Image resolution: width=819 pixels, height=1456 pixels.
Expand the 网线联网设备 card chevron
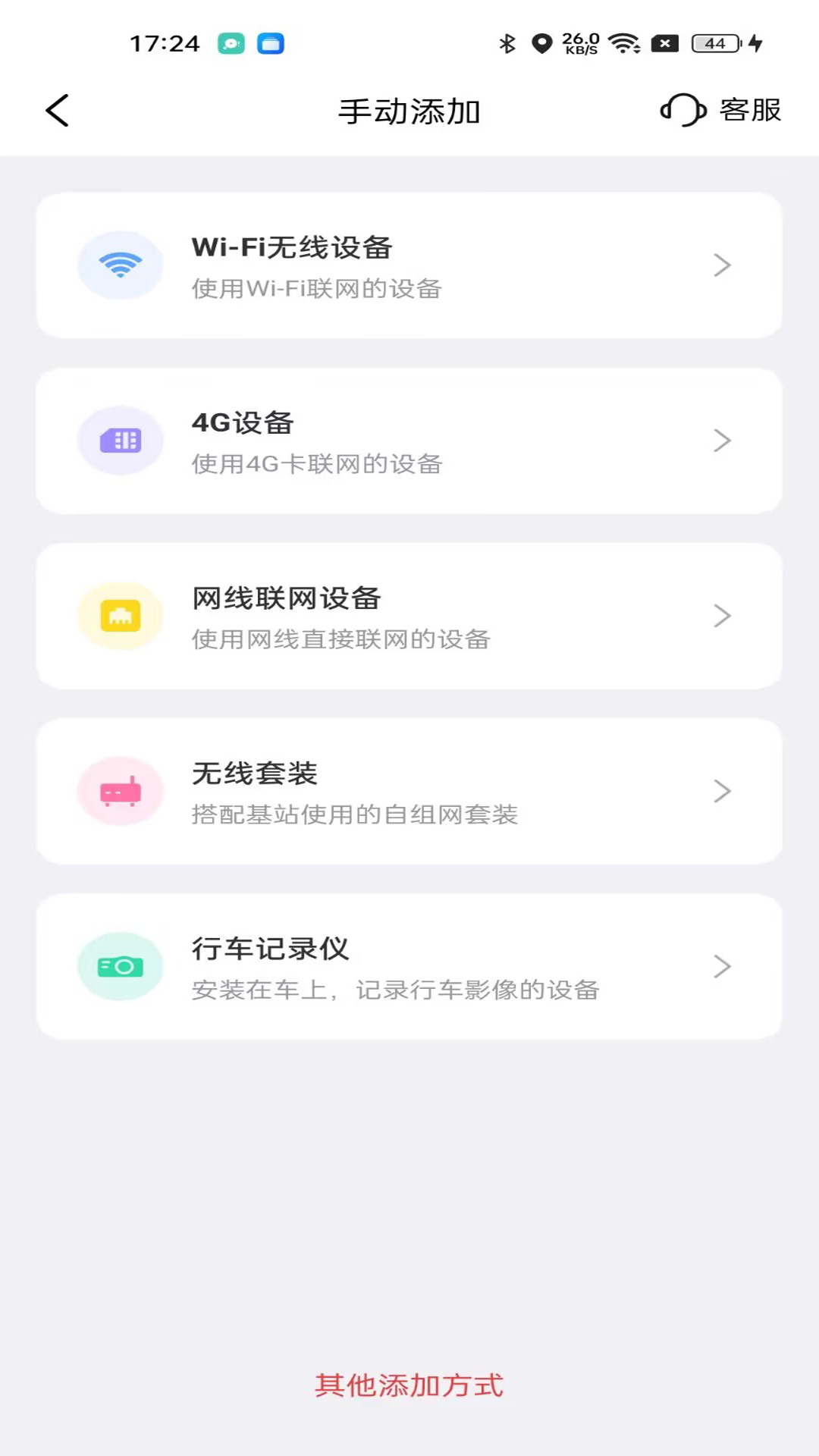point(722,615)
